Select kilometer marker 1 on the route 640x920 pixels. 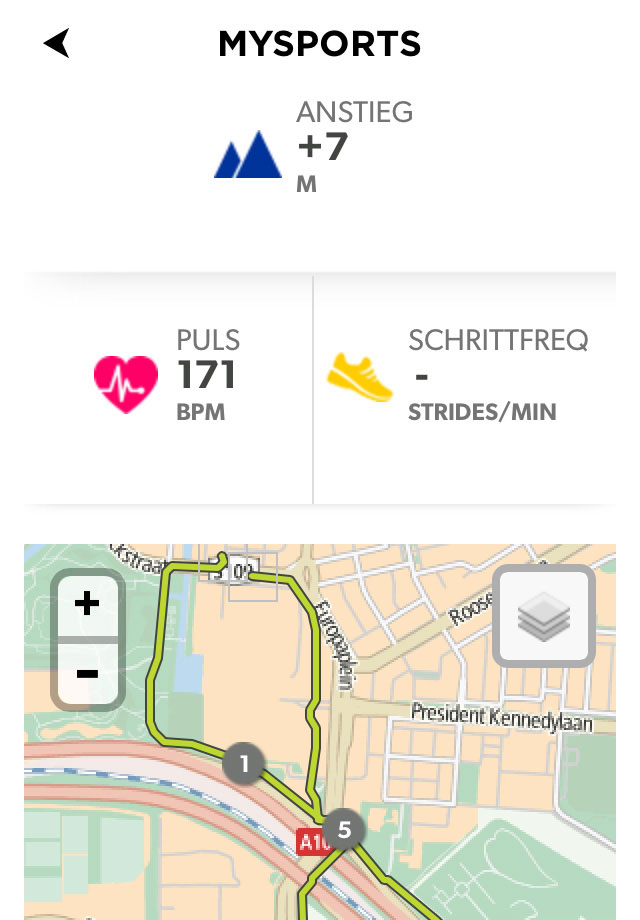coord(244,765)
